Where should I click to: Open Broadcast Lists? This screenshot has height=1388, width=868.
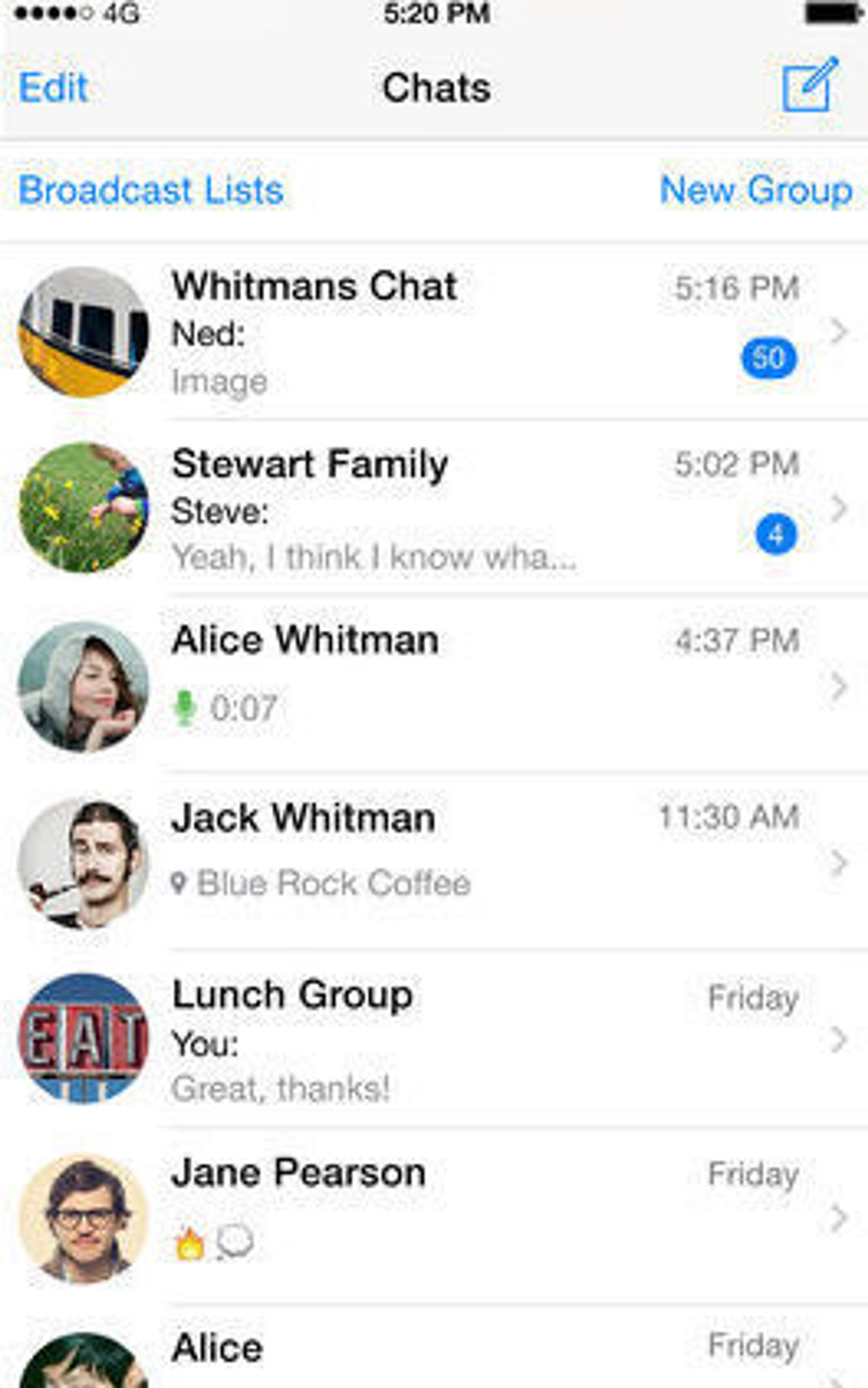pos(151,190)
